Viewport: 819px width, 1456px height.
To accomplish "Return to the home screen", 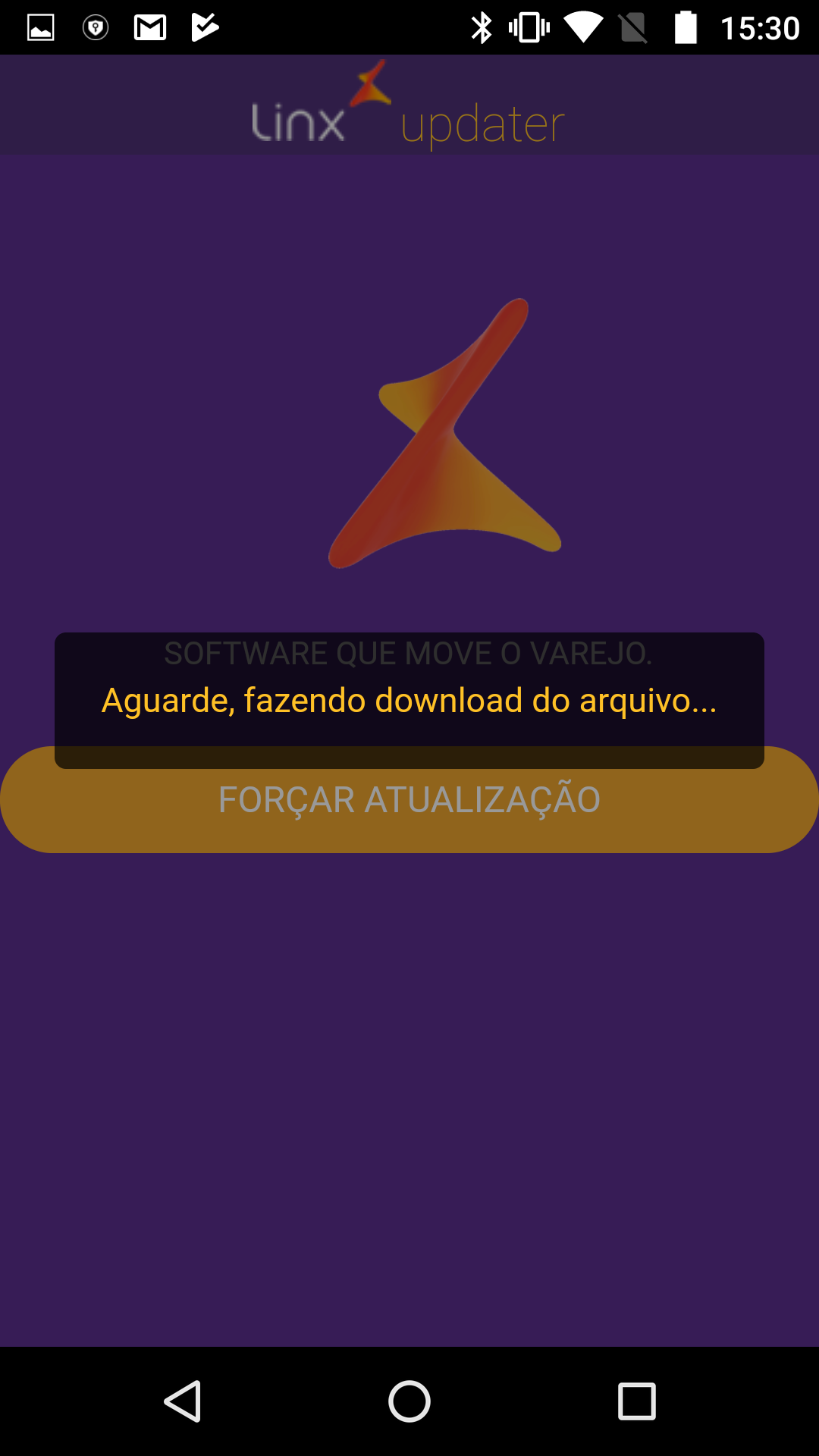I will (409, 1401).
